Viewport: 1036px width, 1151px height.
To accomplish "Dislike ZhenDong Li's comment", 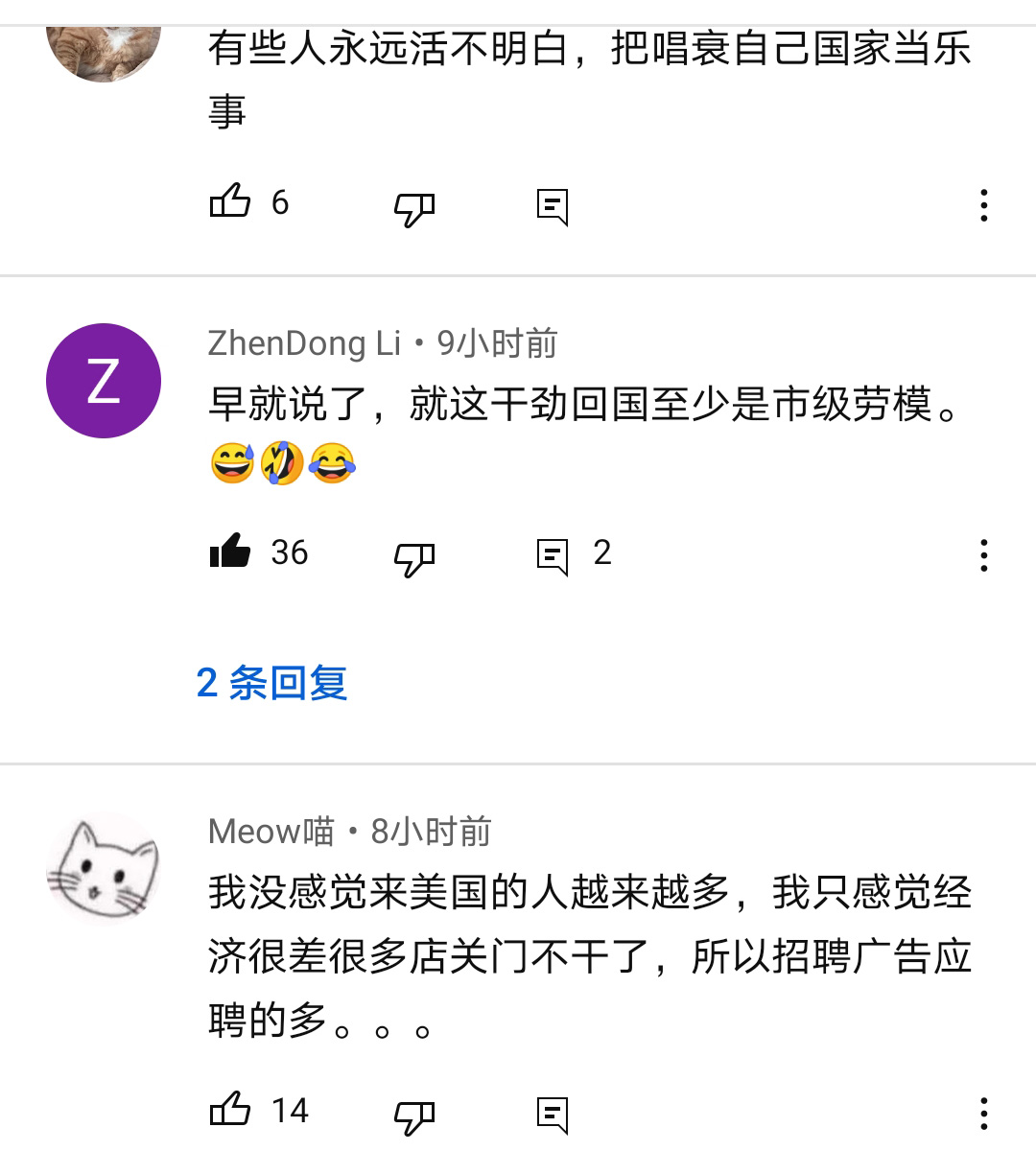I will tap(414, 557).
